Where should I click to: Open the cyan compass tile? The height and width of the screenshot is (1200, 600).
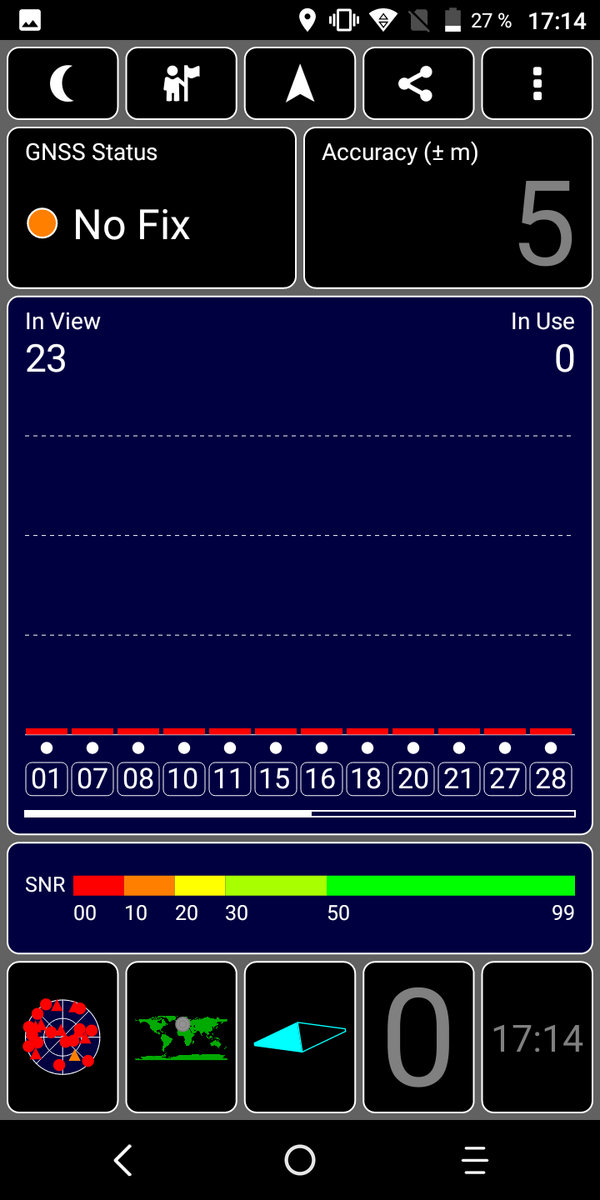(x=300, y=1037)
